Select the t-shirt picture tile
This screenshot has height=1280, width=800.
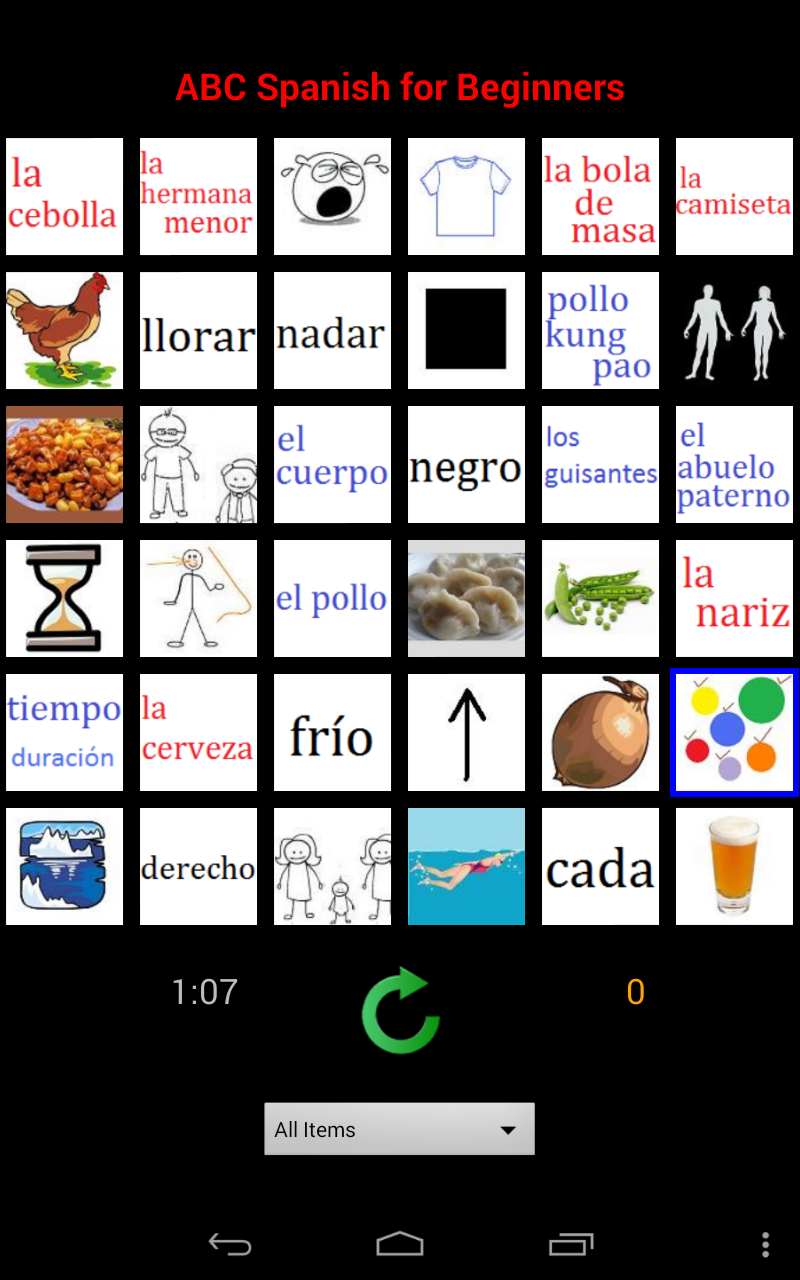pyautogui.click(x=466, y=196)
